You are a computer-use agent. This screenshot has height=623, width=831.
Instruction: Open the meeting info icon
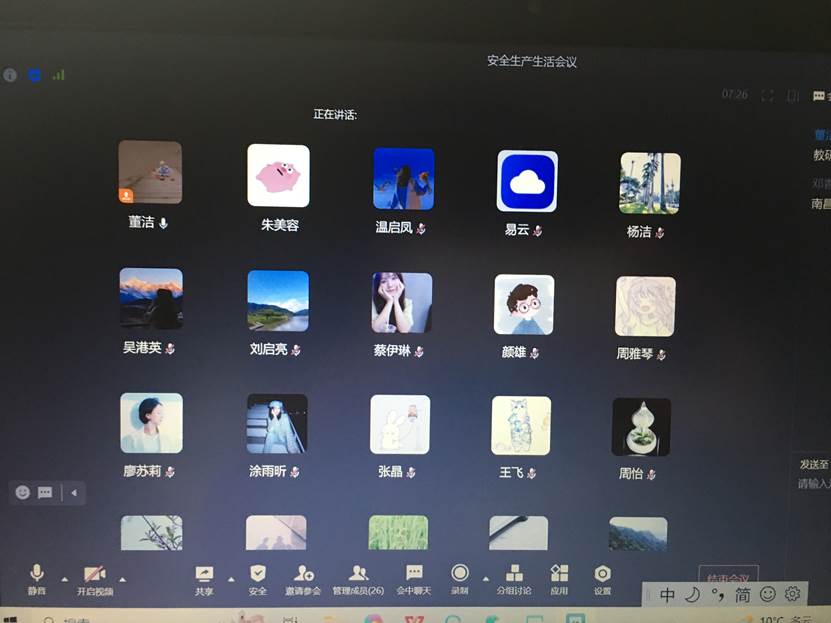click(10, 75)
